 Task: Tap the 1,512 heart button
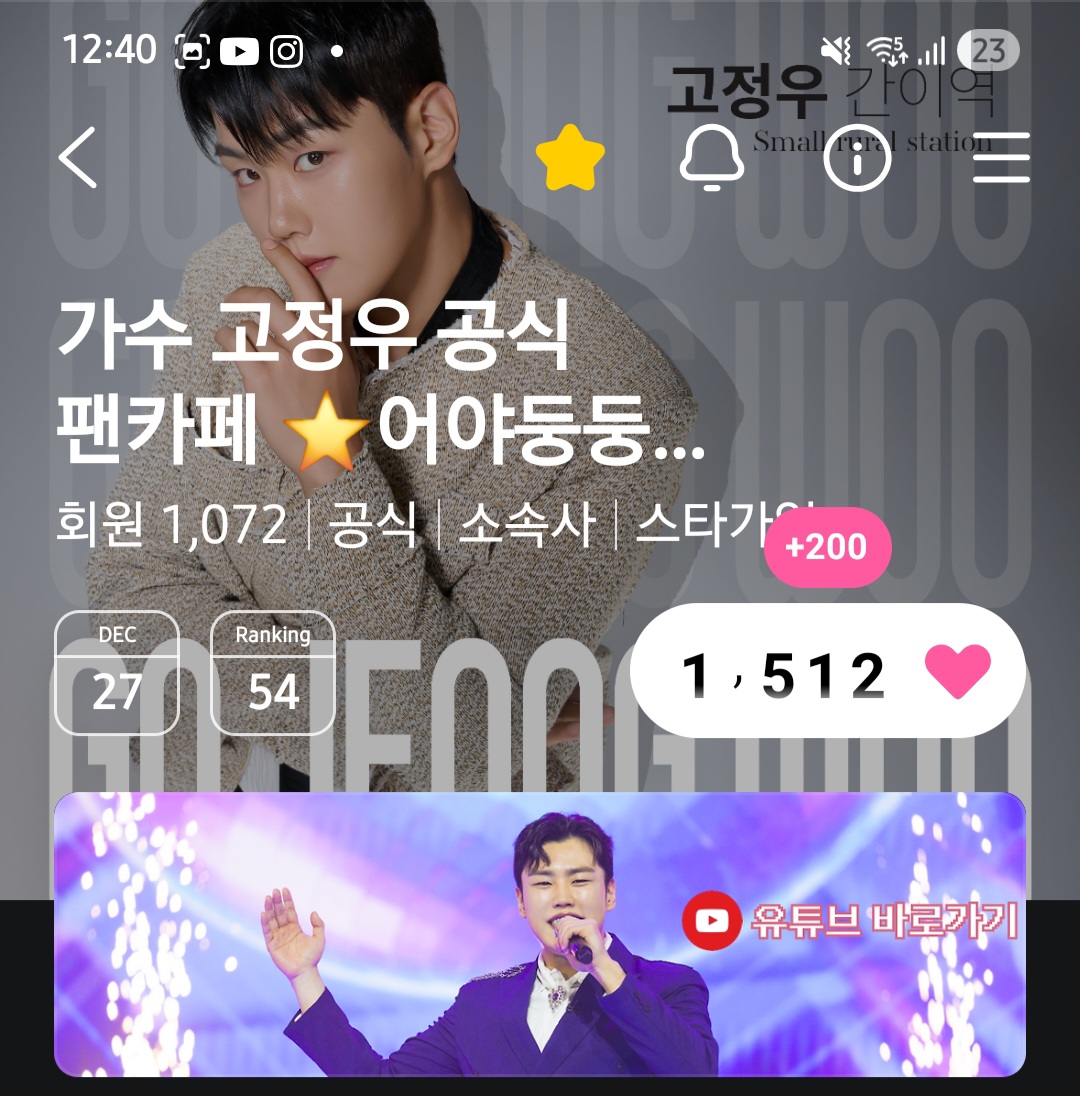pyautogui.click(x=828, y=671)
